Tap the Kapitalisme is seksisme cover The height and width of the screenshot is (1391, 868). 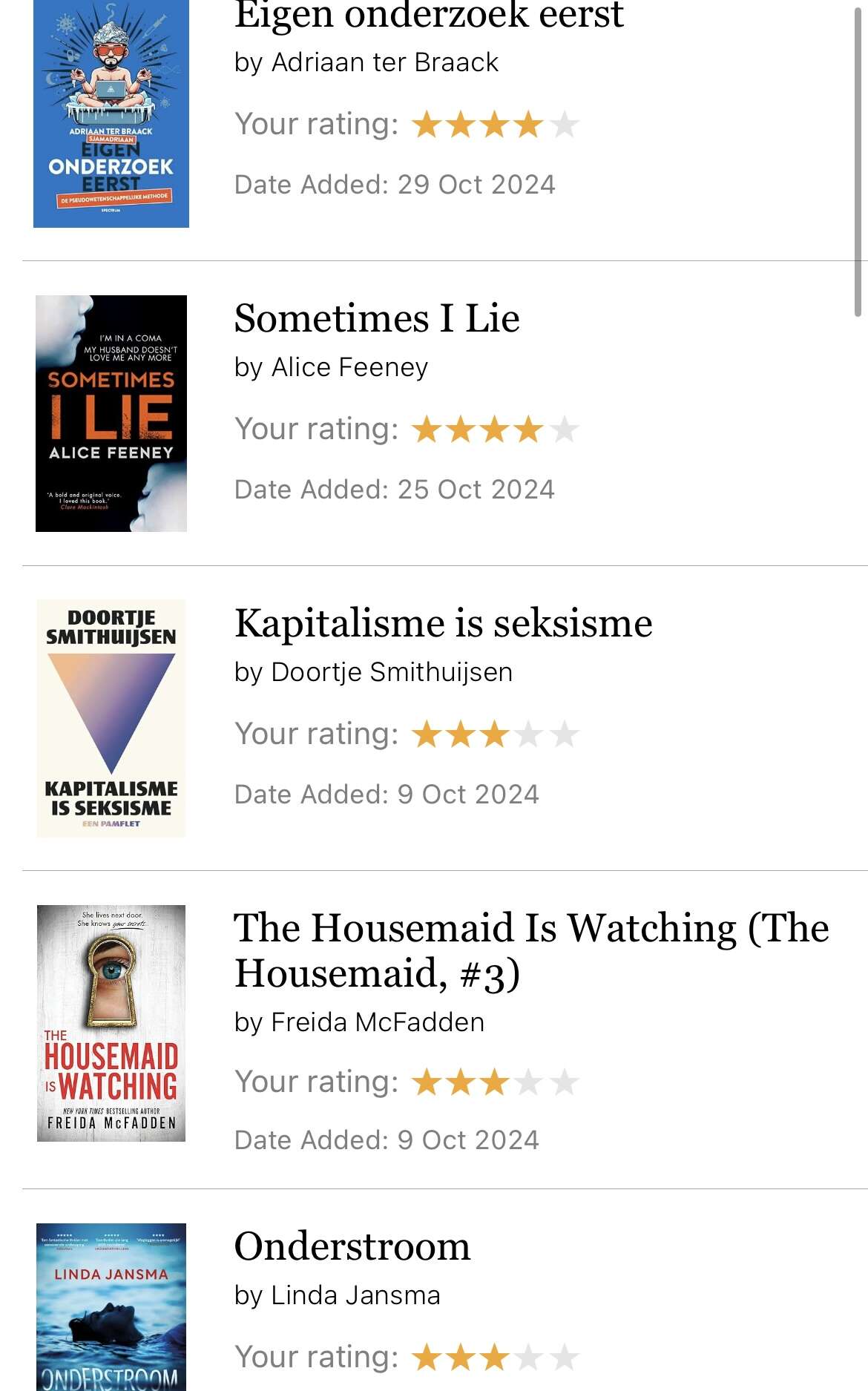pyautogui.click(x=111, y=718)
